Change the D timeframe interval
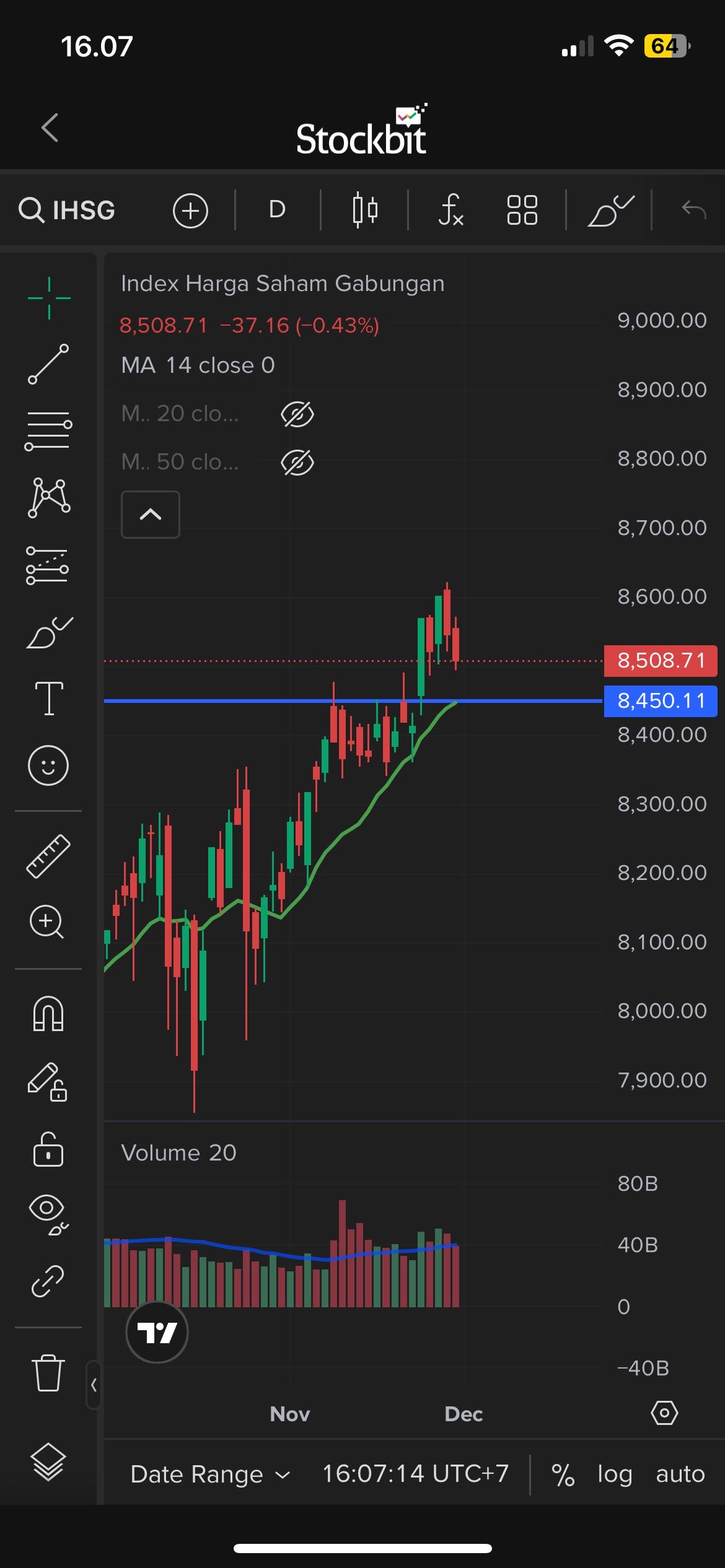Screen dimensions: 725x1568 click(277, 210)
